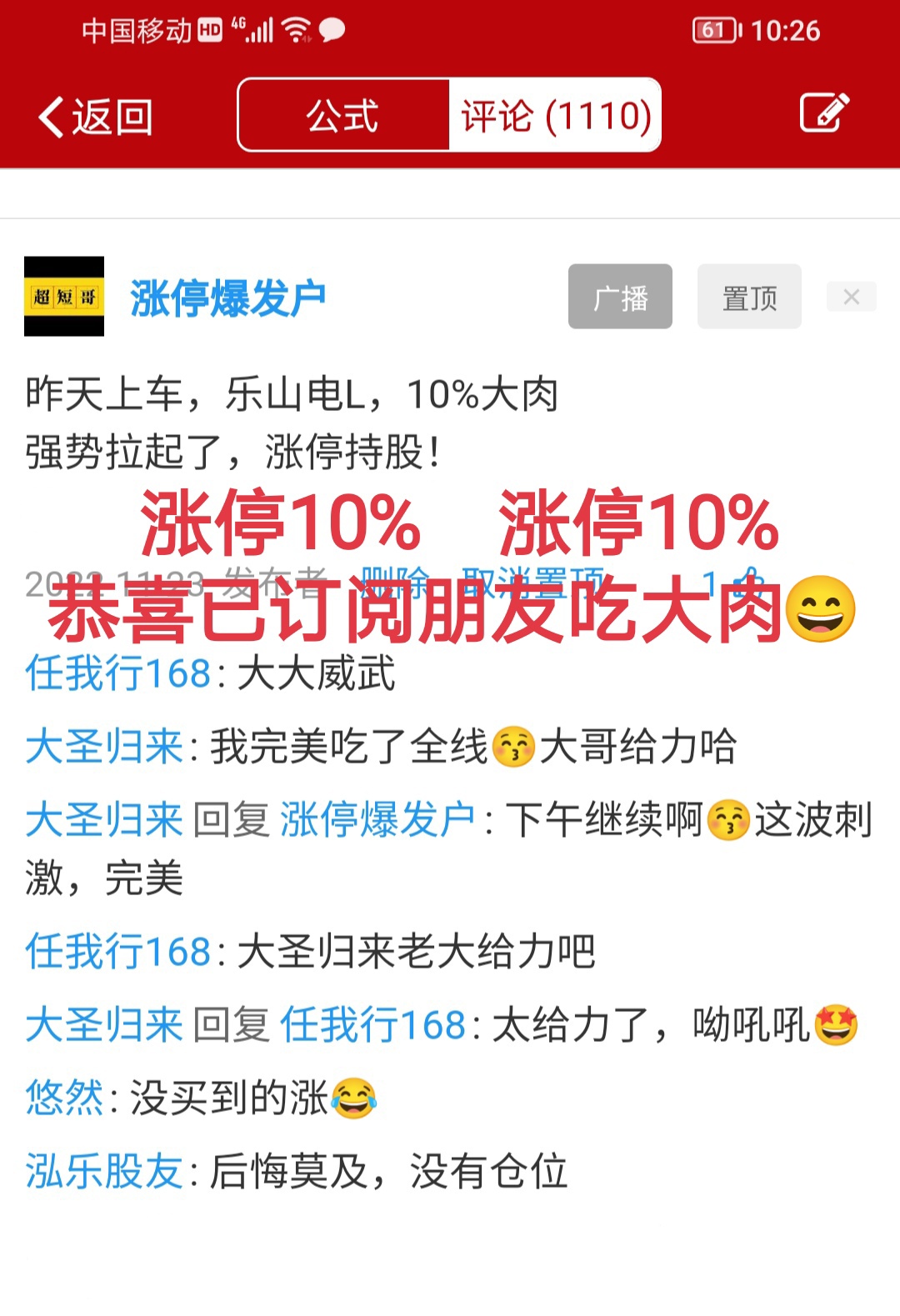Go back using the 返回 button
Image resolution: width=900 pixels, height=1316 pixels.
96,117
